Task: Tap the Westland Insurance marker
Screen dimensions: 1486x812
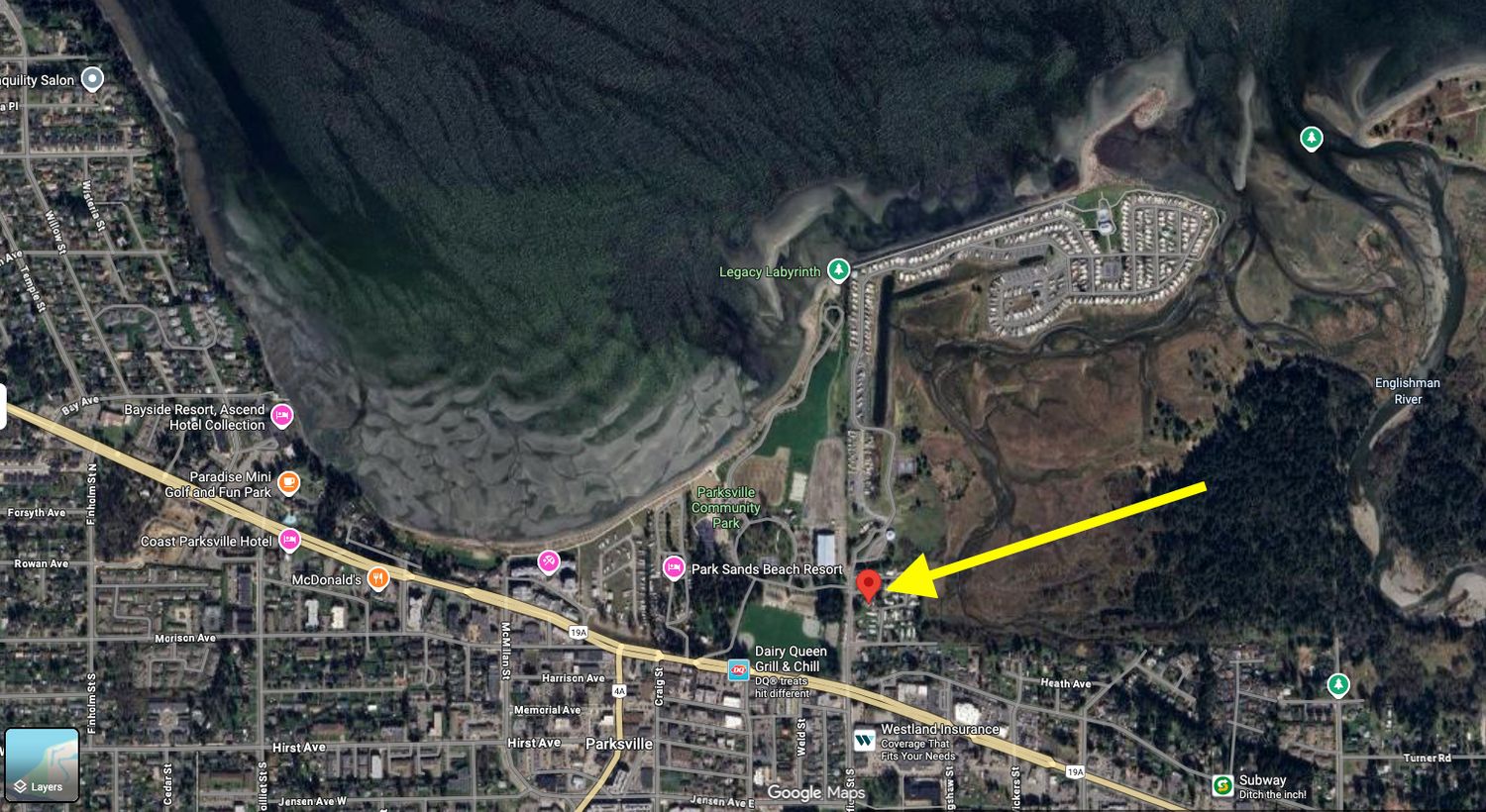Action: (x=864, y=739)
